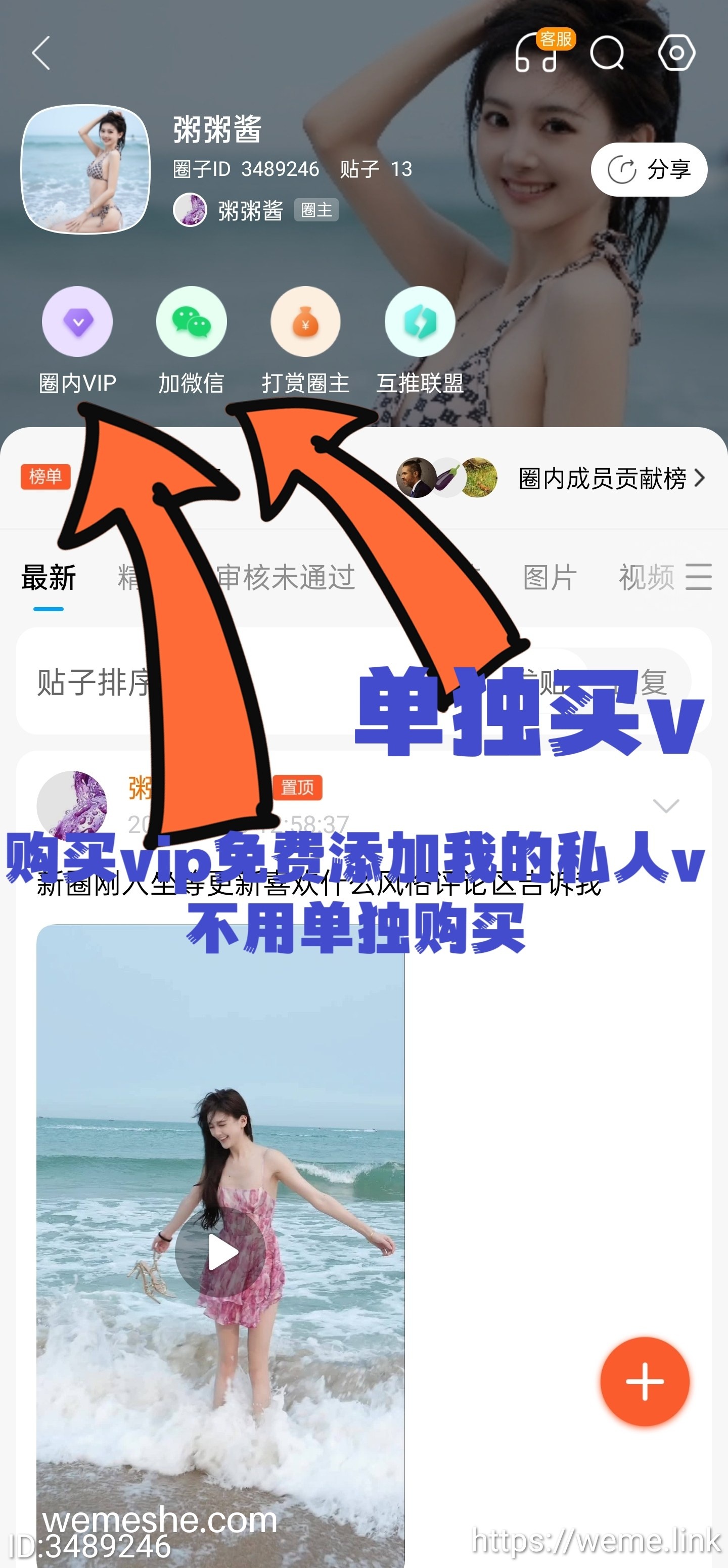Switch to the 视频 tab
Image resolution: width=728 pixels, height=1568 pixels.
pos(647,578)
